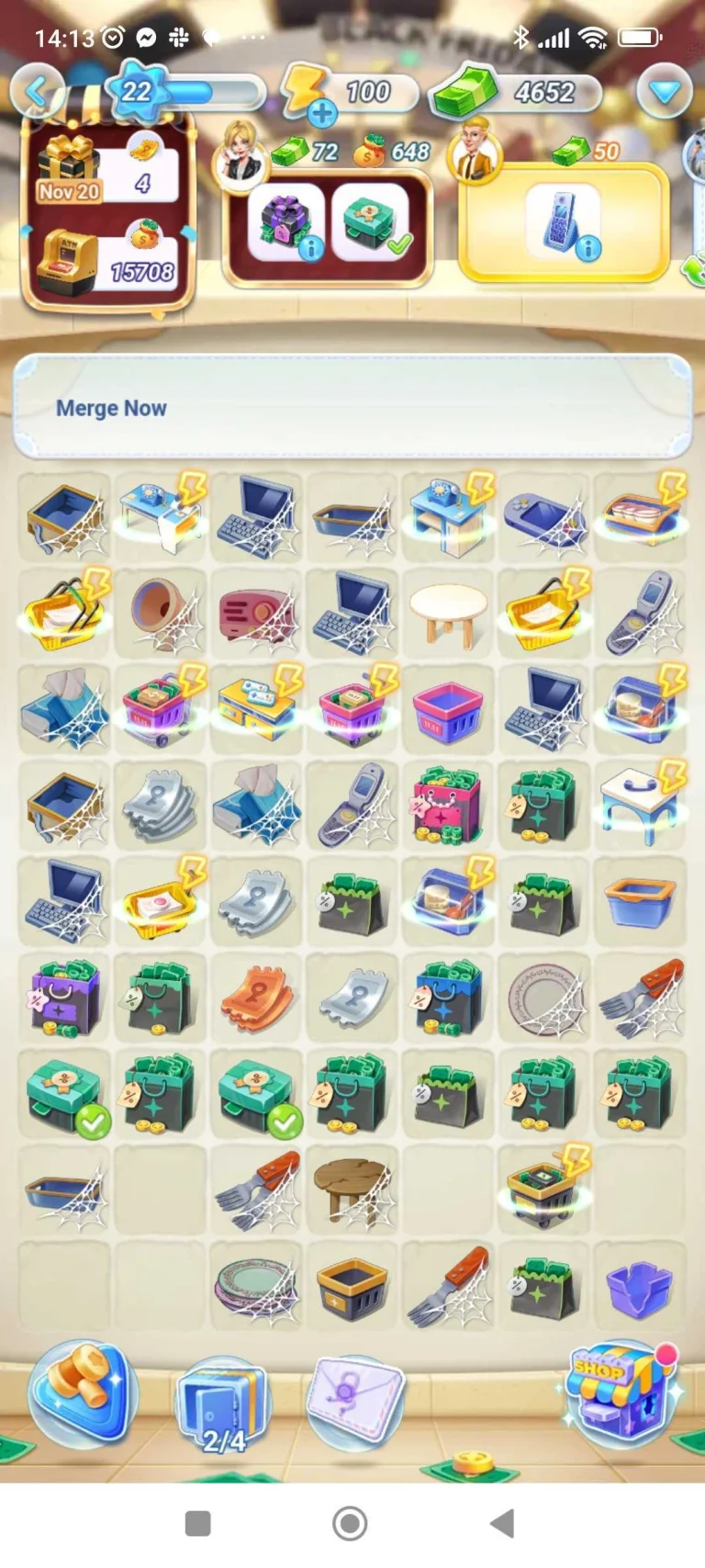Expand the blue dropdown triangle button
Screen dimensions: 705x1568
[x=664, y=91]
